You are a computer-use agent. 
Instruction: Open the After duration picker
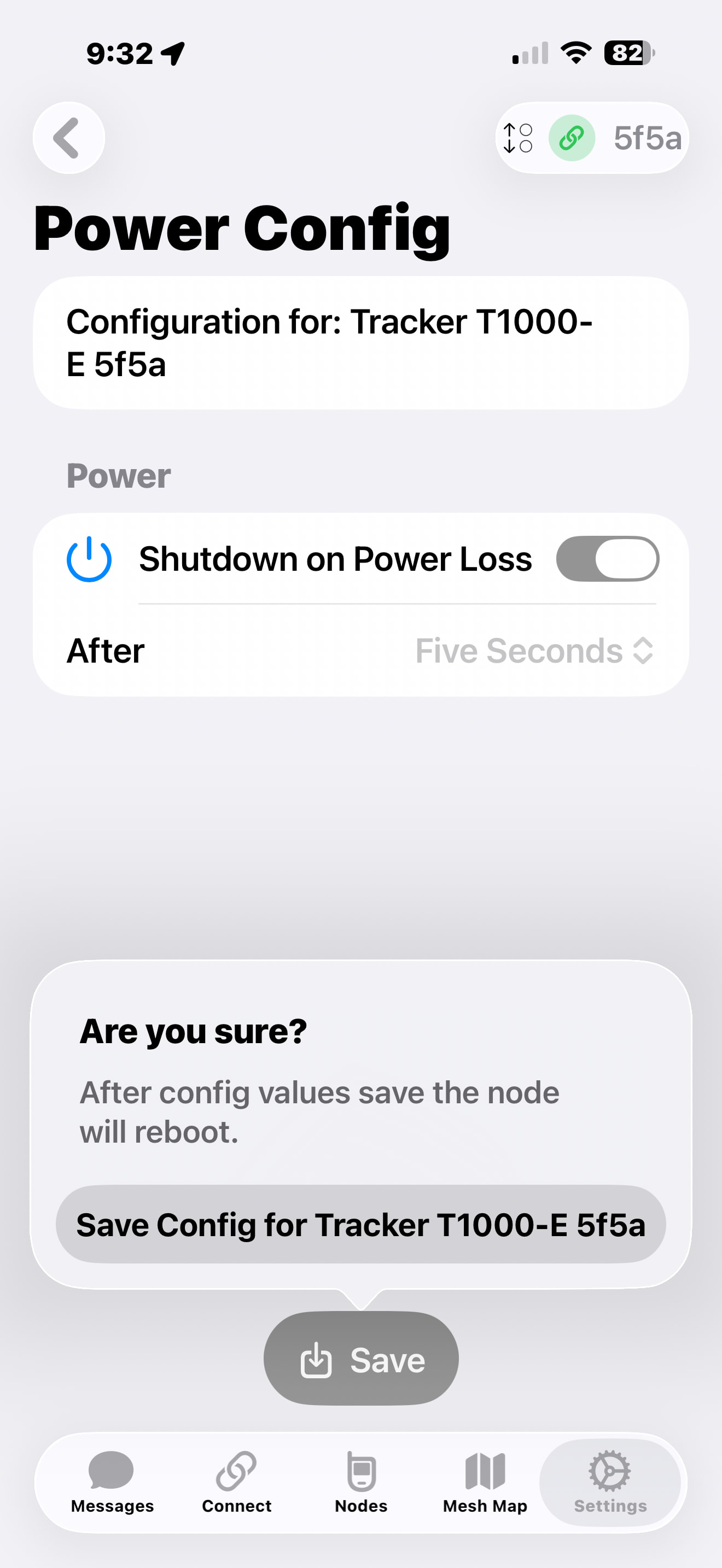[x=533, y=651]
